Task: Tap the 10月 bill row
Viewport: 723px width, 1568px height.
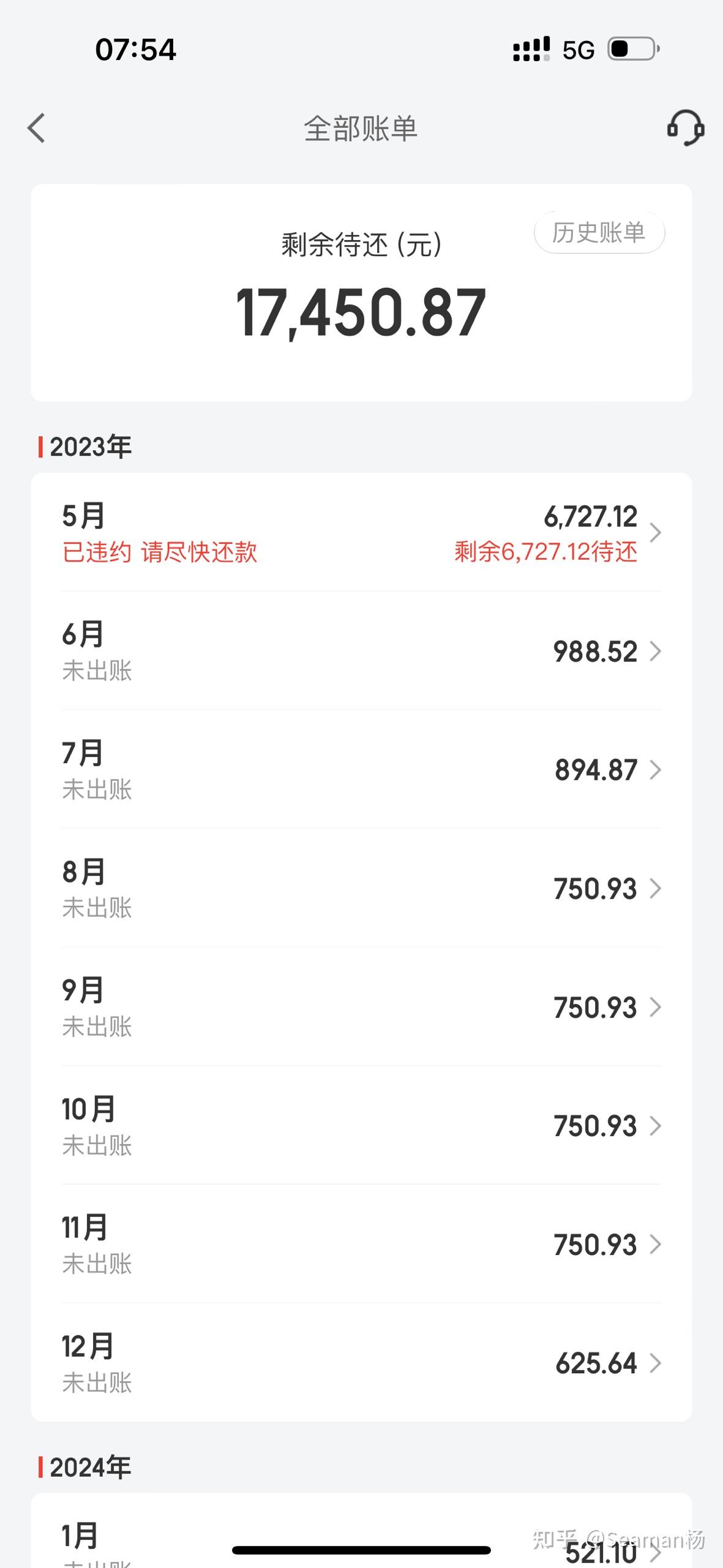Action: coord(361,1126)
